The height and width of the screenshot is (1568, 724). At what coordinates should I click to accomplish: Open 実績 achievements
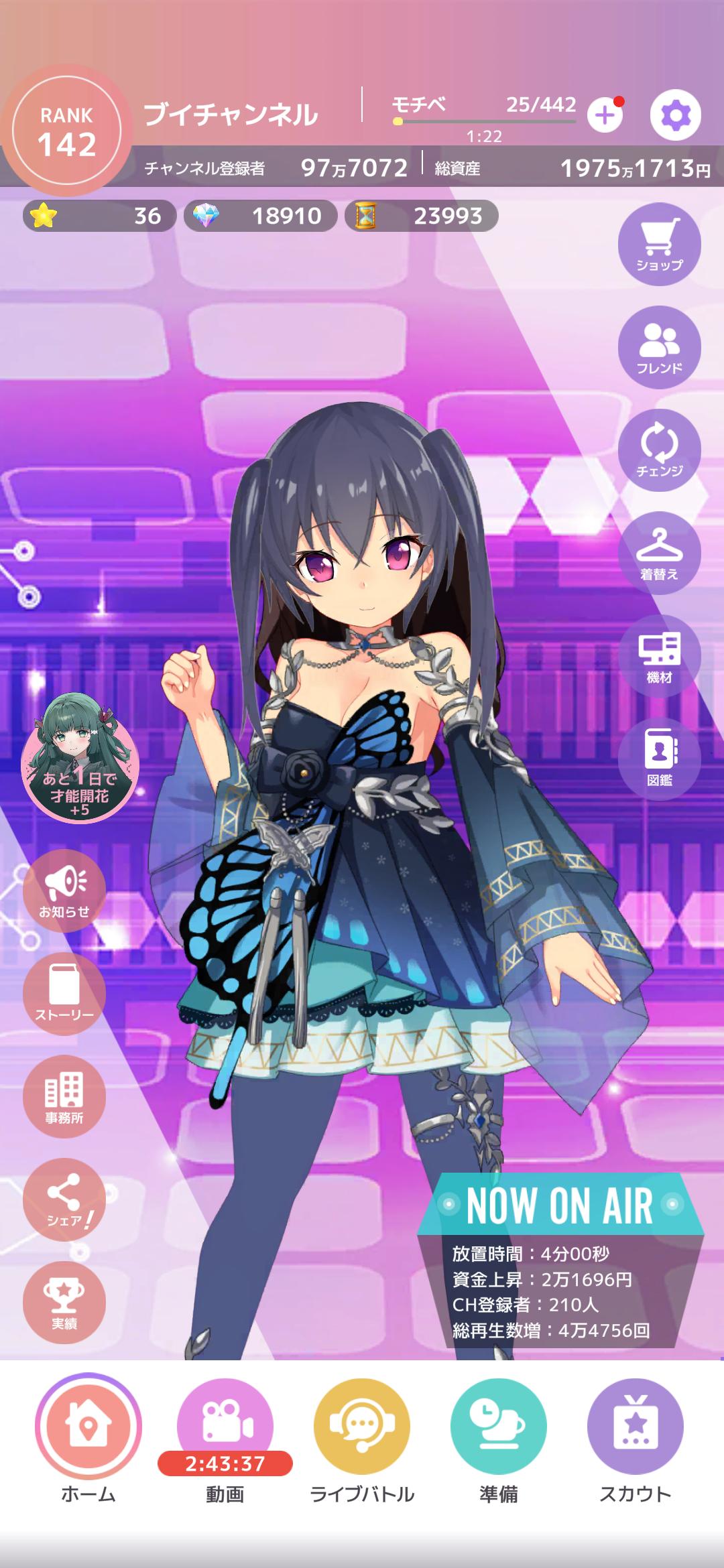tap(64, 1303)
